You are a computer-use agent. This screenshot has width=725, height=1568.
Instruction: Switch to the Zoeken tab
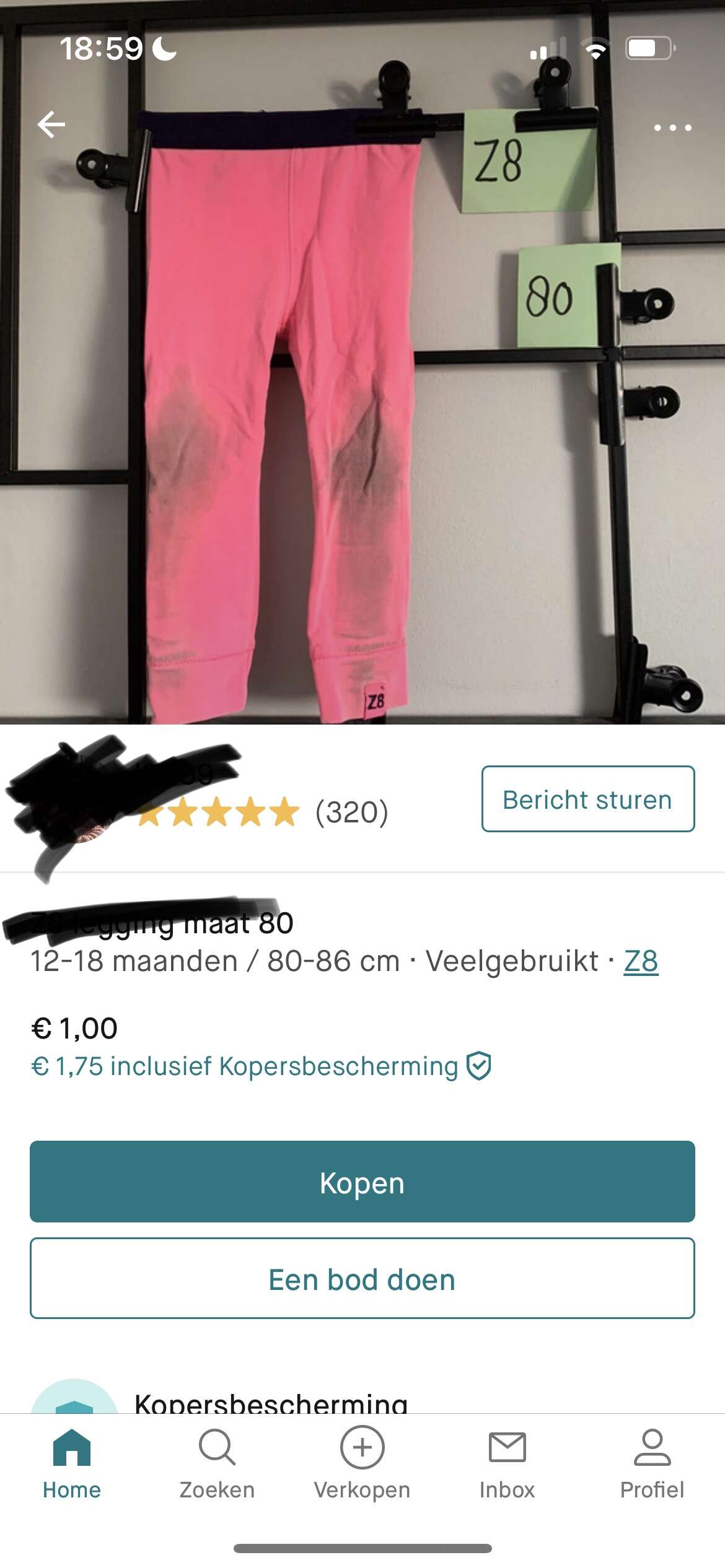217,1464
